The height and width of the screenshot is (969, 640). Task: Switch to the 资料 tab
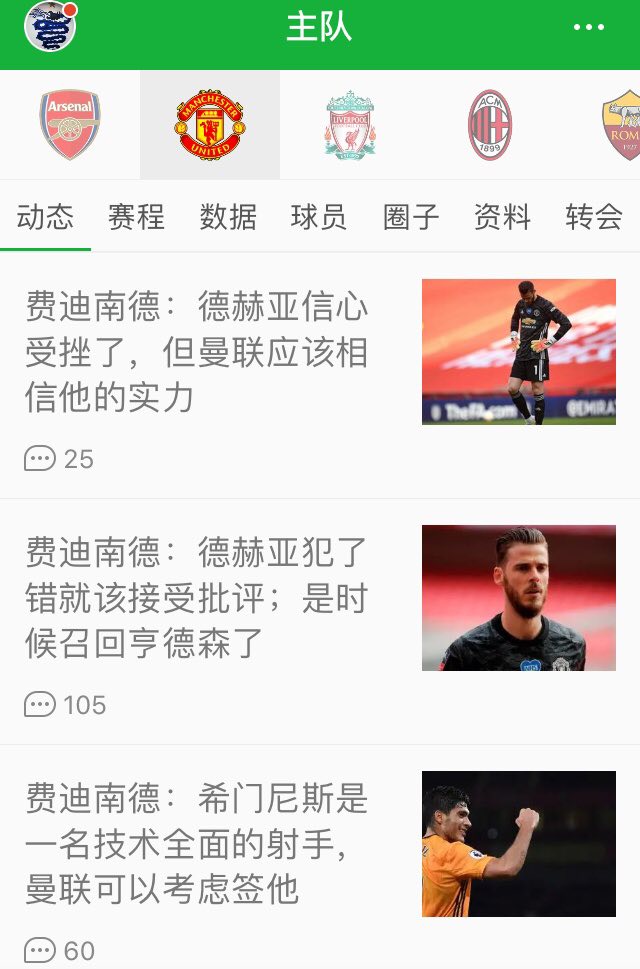tap(502, 217)
